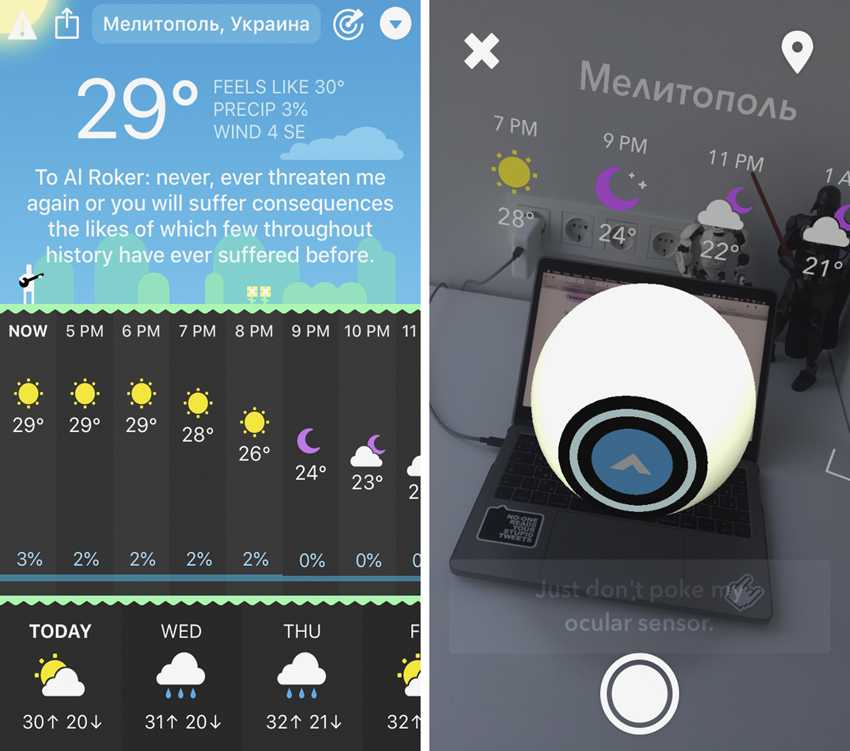Expand the round dropdown arrow menu
850x751 pixels.
[396, 24]
